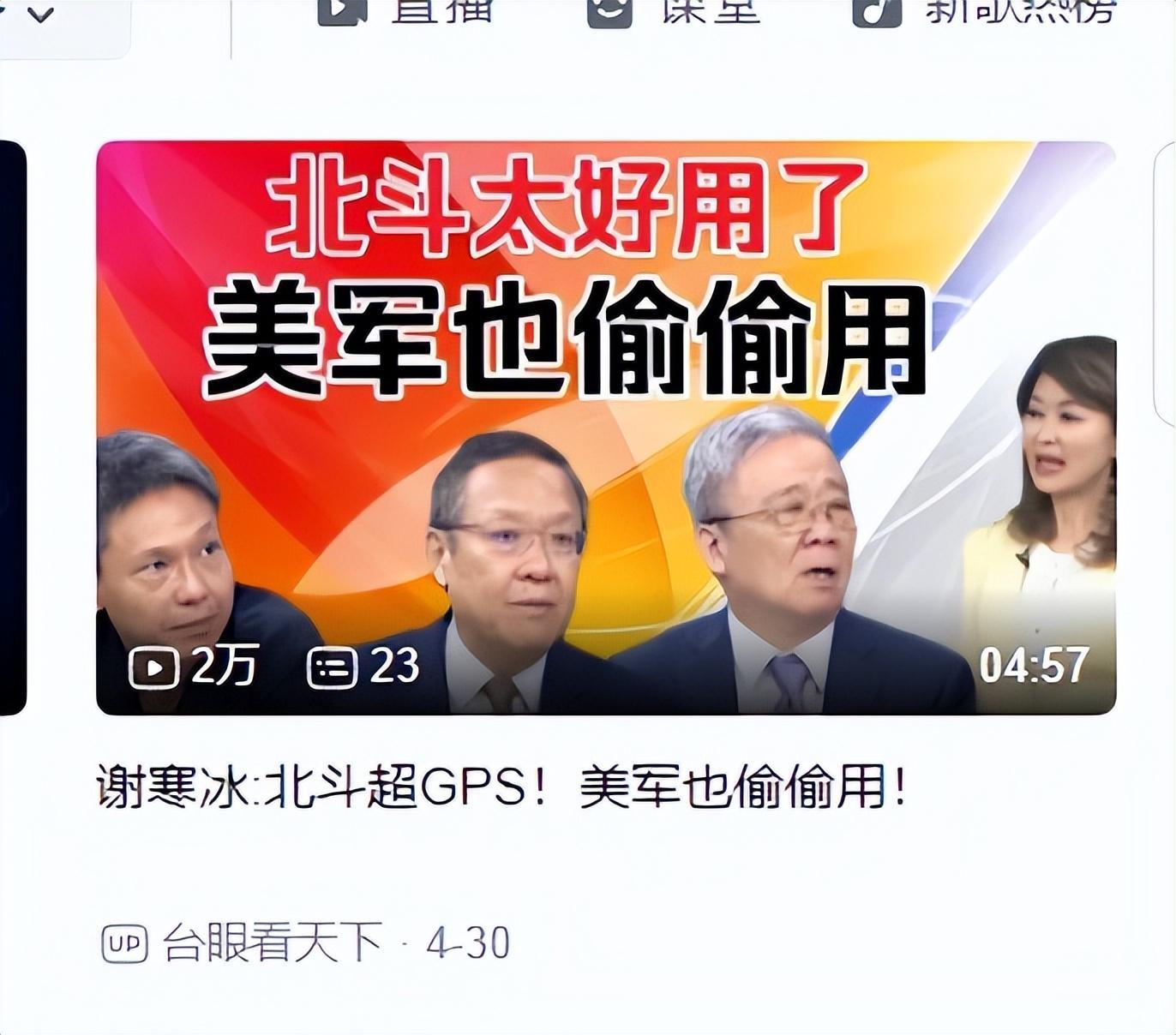Open the 北斗太好用了 video thumbnail
The image size is (1176, 1035).
pyautogui.click(x=605, y=427)
